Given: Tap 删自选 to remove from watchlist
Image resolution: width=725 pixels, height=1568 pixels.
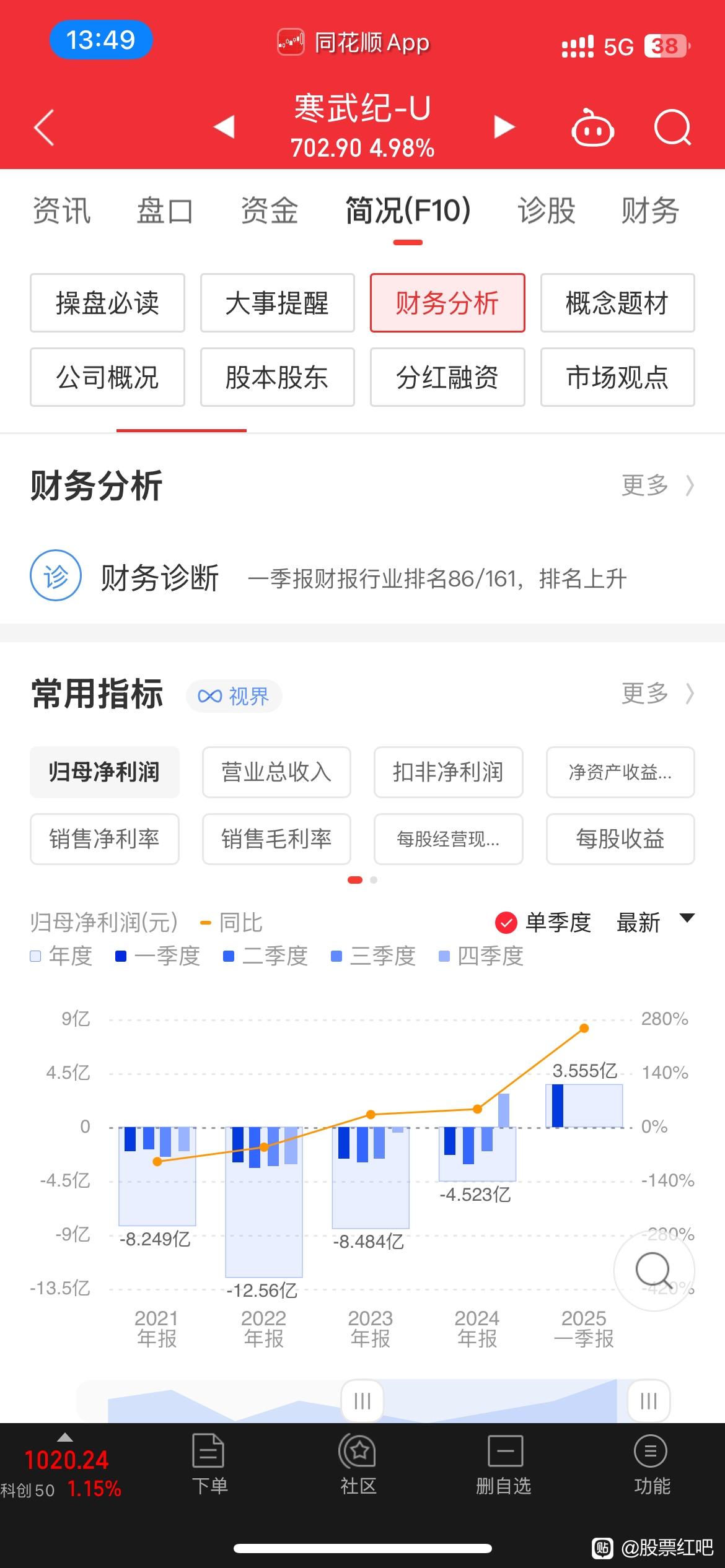Looking at the screenshot, I should pyautogui.click(x=504, y=1465).
